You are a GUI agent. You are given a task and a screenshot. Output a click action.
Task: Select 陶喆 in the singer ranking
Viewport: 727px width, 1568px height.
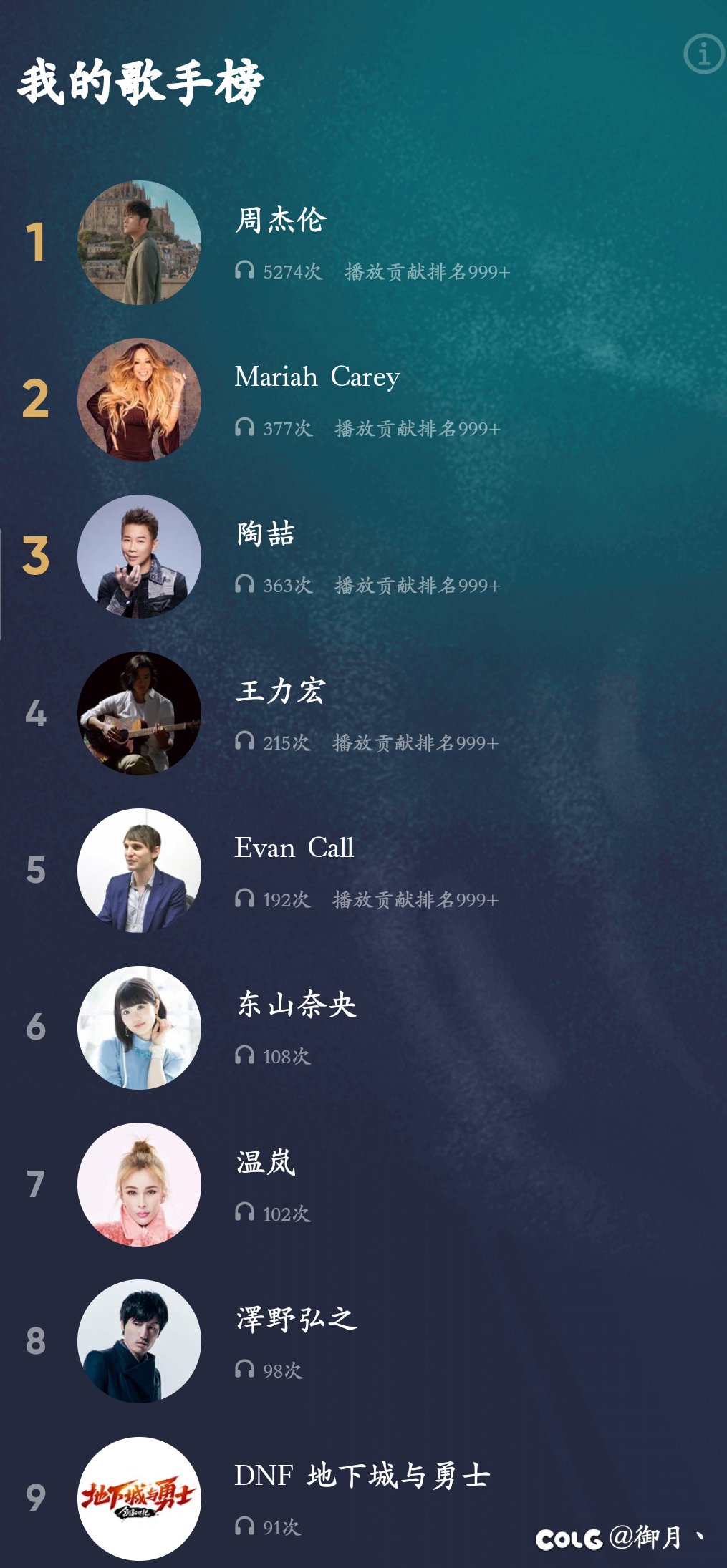(363, 556)
